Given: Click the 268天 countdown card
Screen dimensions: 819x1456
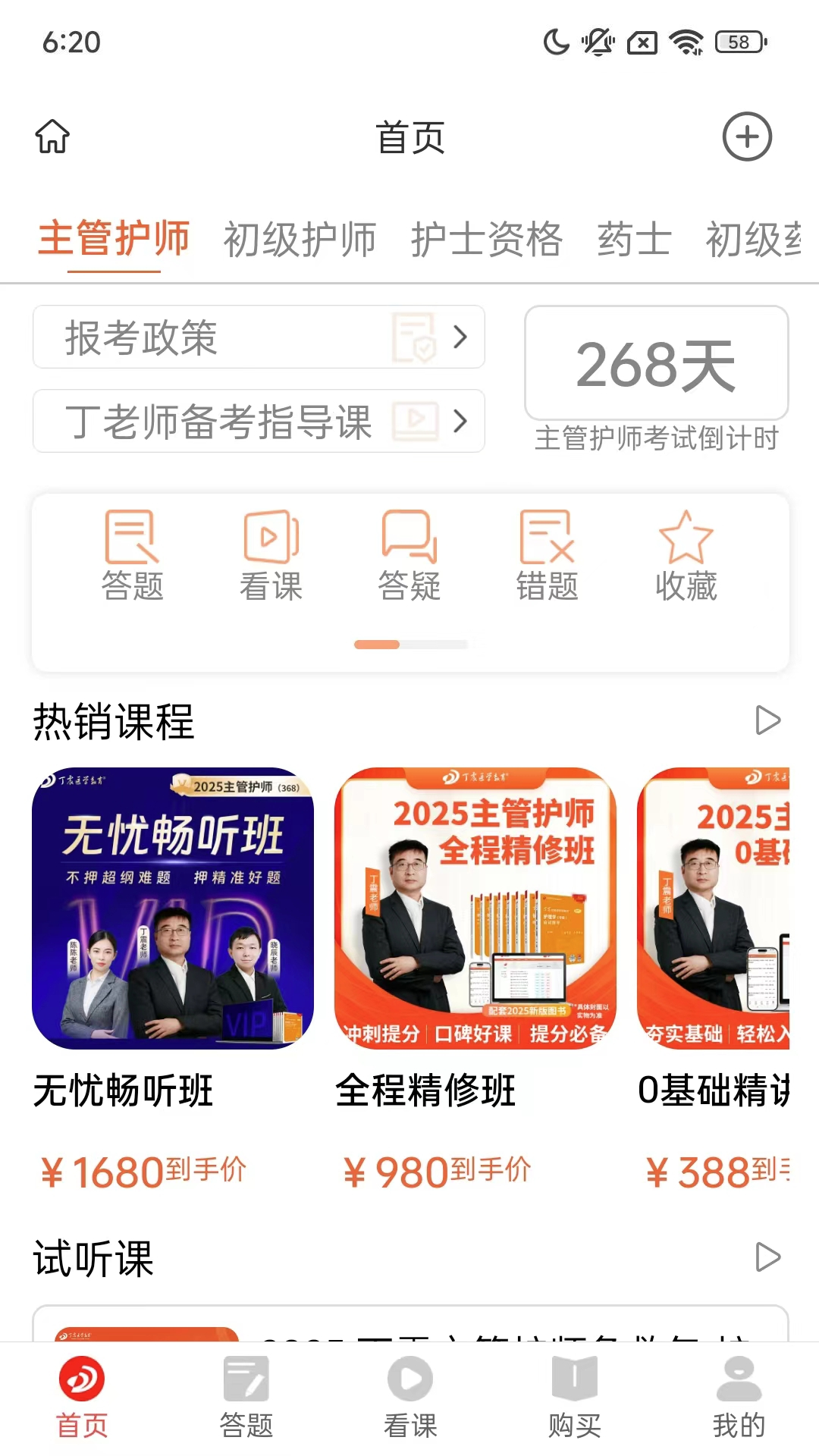Looking at the screenshot, I should tap(656, 364).
